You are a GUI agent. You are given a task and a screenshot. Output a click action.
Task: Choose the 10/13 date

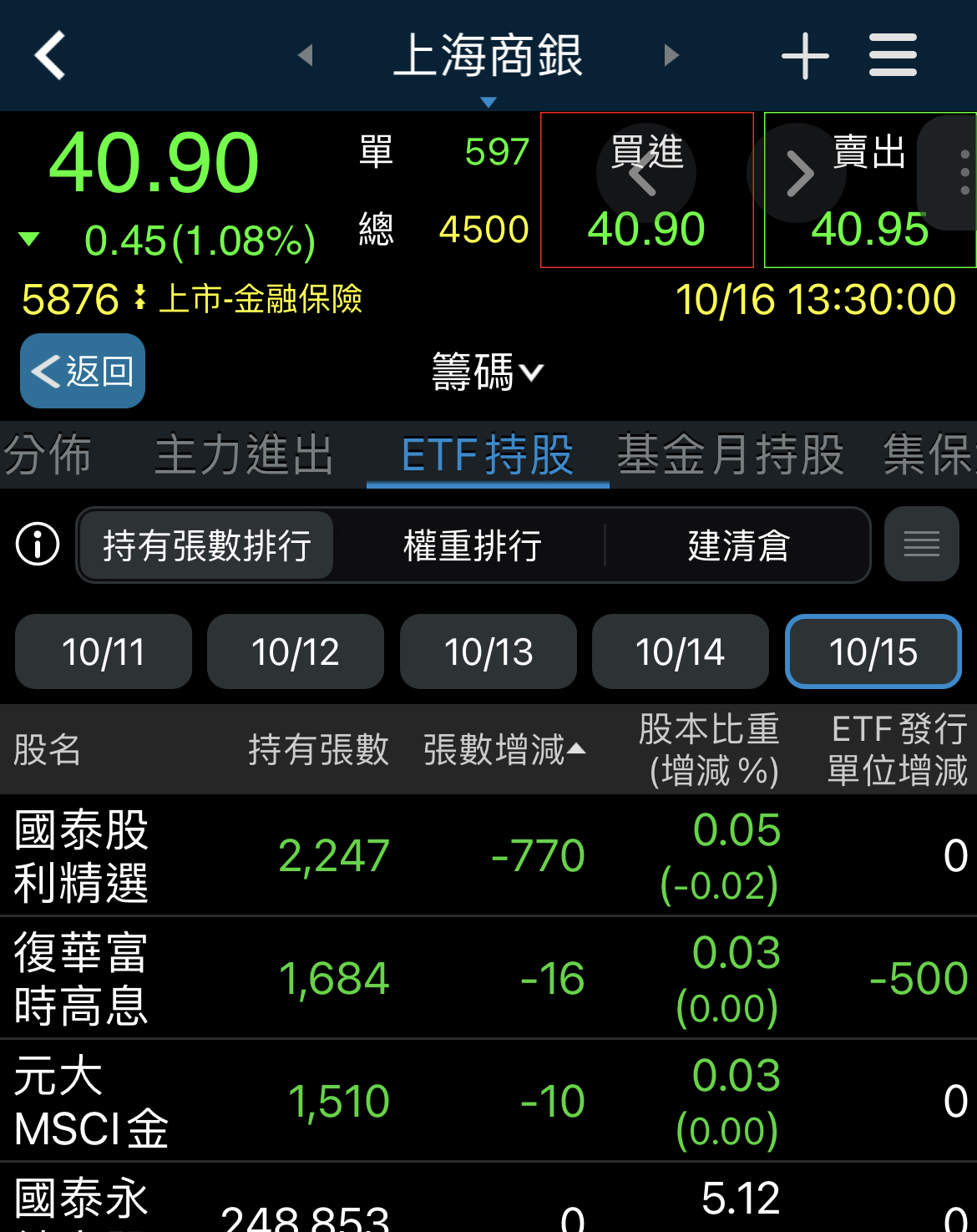tap(488, 651)
